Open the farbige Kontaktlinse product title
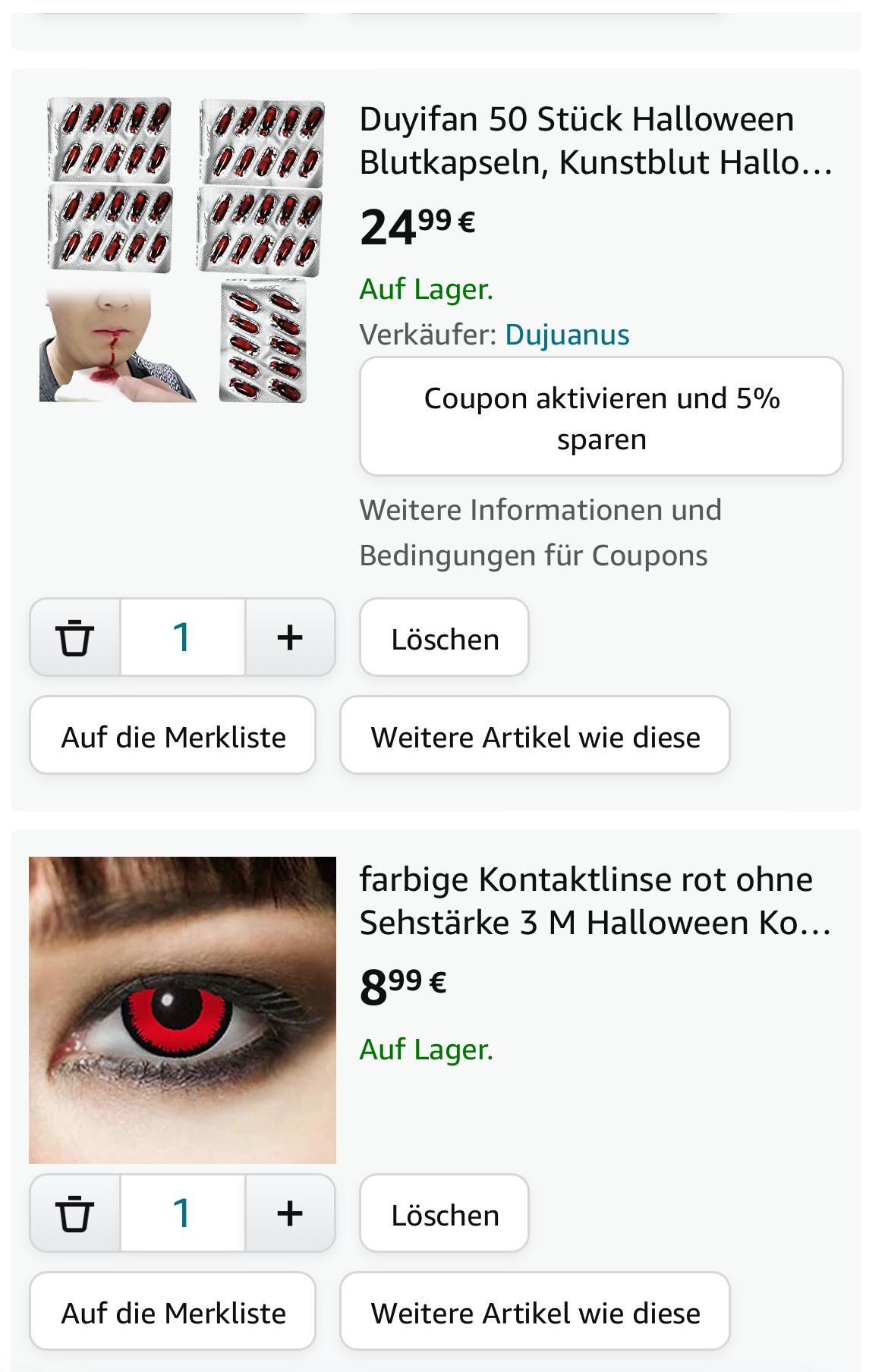This screenshot has height=1372, width=888. coord(596,901)
